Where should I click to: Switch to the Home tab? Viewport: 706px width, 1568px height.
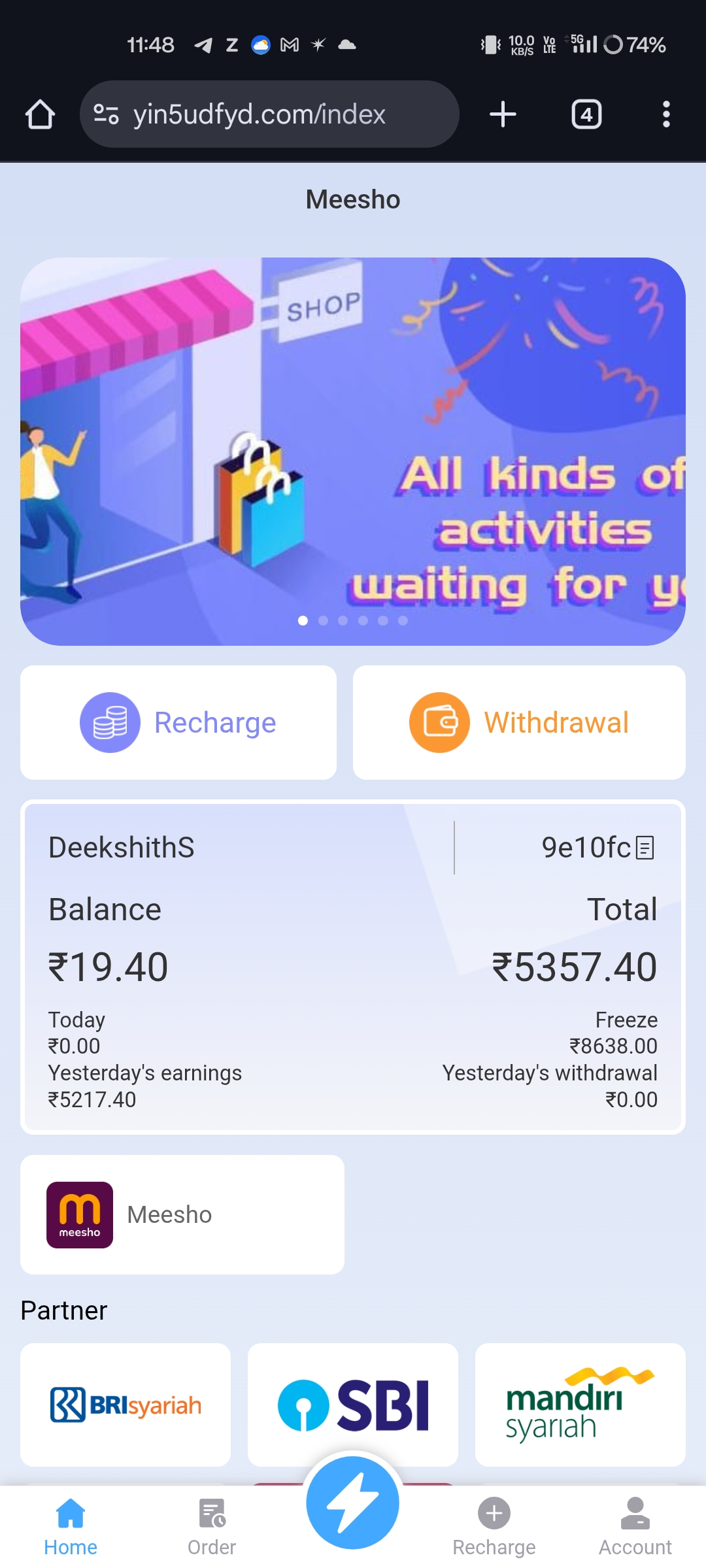71,1527
